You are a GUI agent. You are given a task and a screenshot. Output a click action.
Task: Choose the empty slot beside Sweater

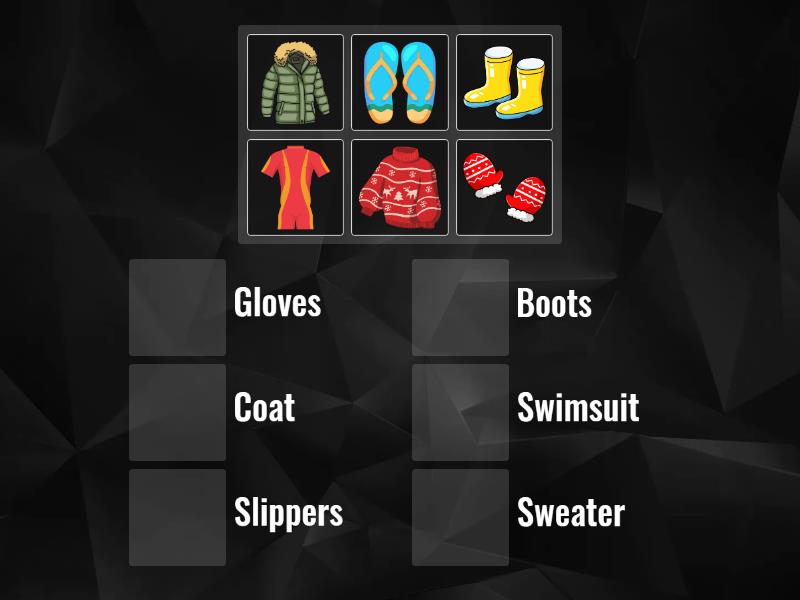(x=460, y=517)
